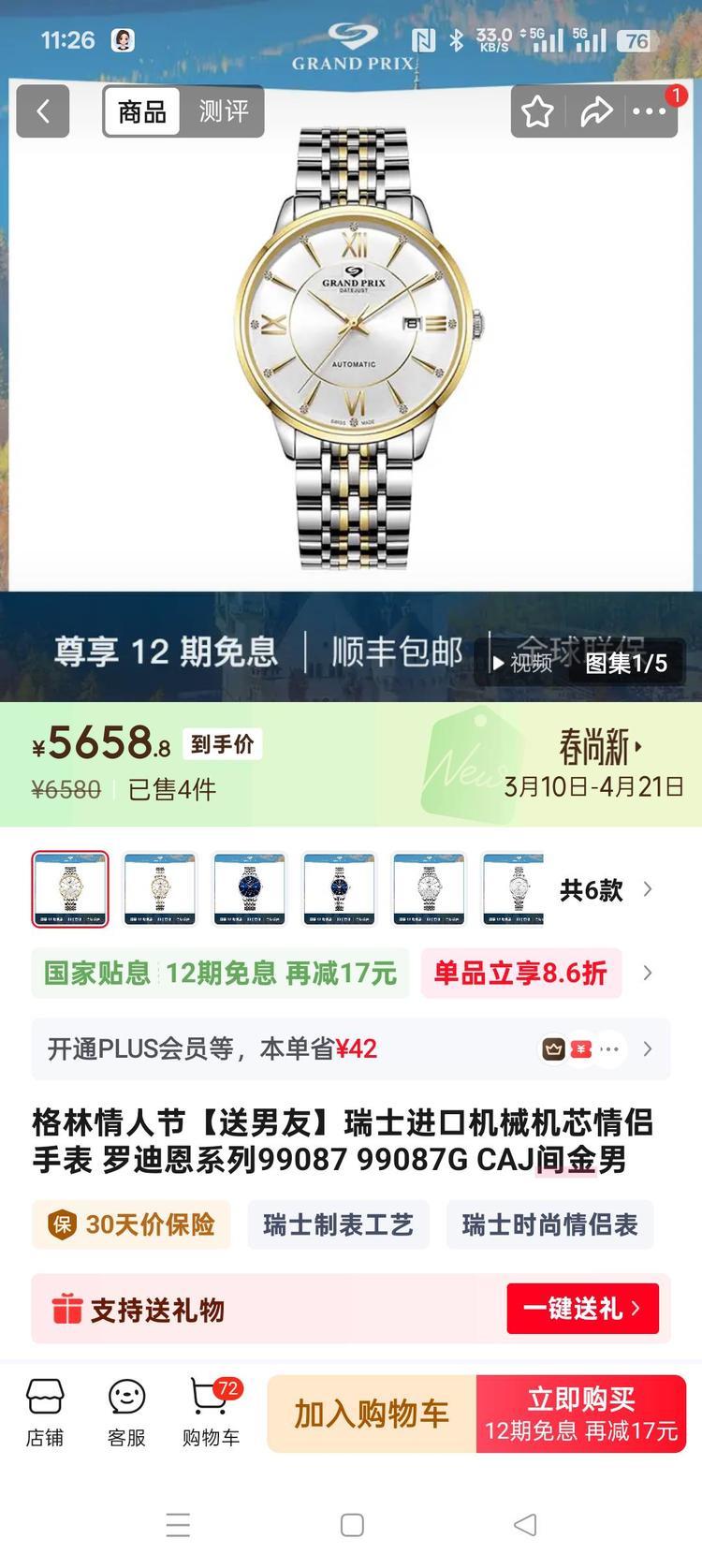Open the 单品立享8.6折 promotion details
Screen dimensions: 702x1568
click(520, 973)
